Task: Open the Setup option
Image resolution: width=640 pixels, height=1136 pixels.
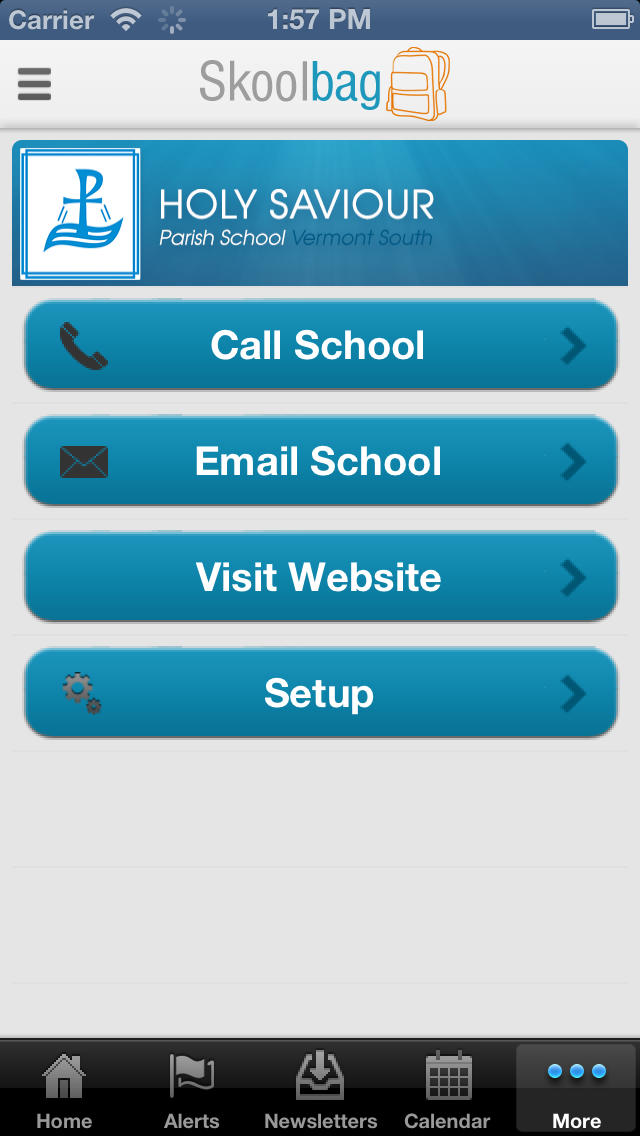Action: (x=320, y=693)
